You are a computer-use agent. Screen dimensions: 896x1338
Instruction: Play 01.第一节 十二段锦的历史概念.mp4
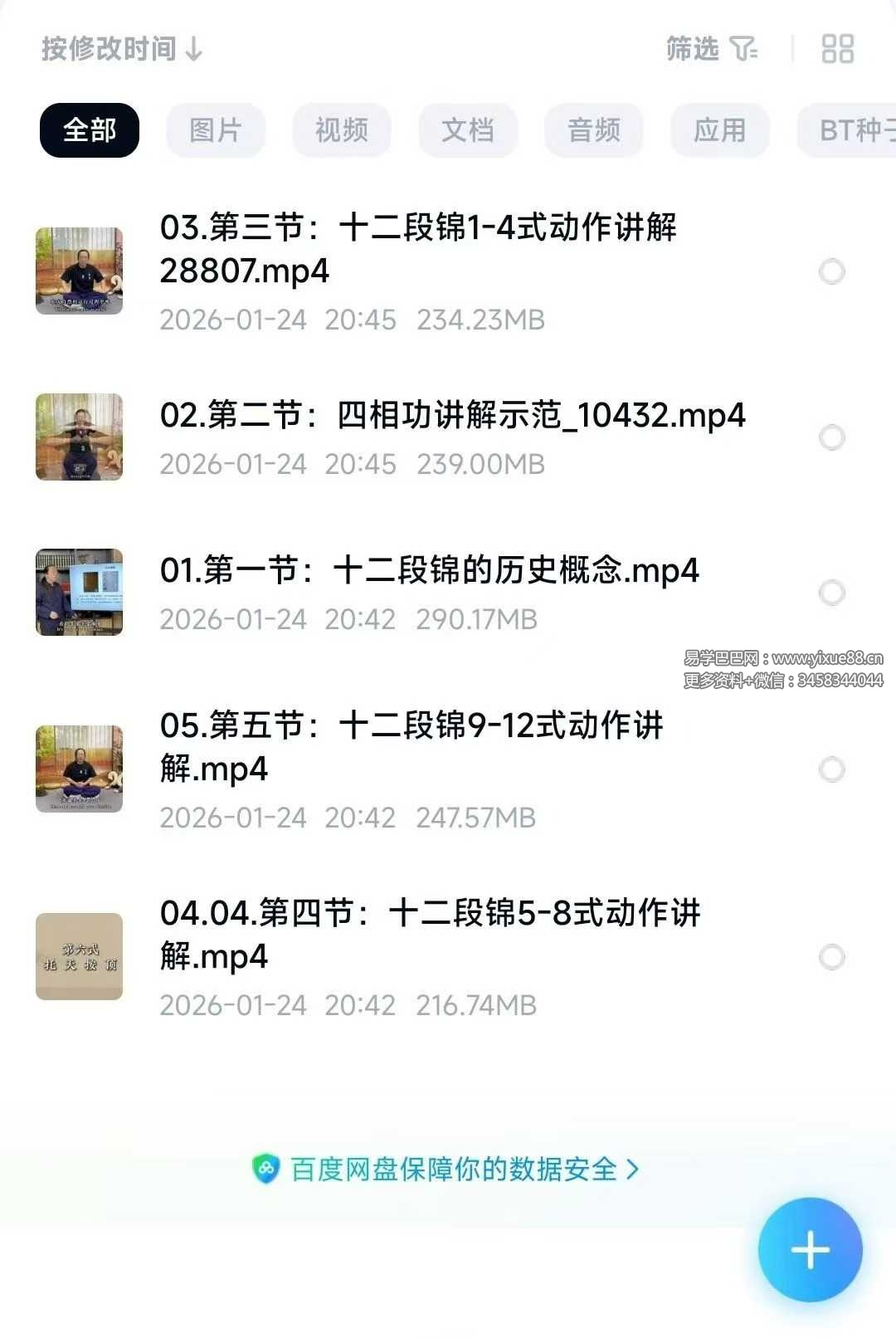pos(429,570)
